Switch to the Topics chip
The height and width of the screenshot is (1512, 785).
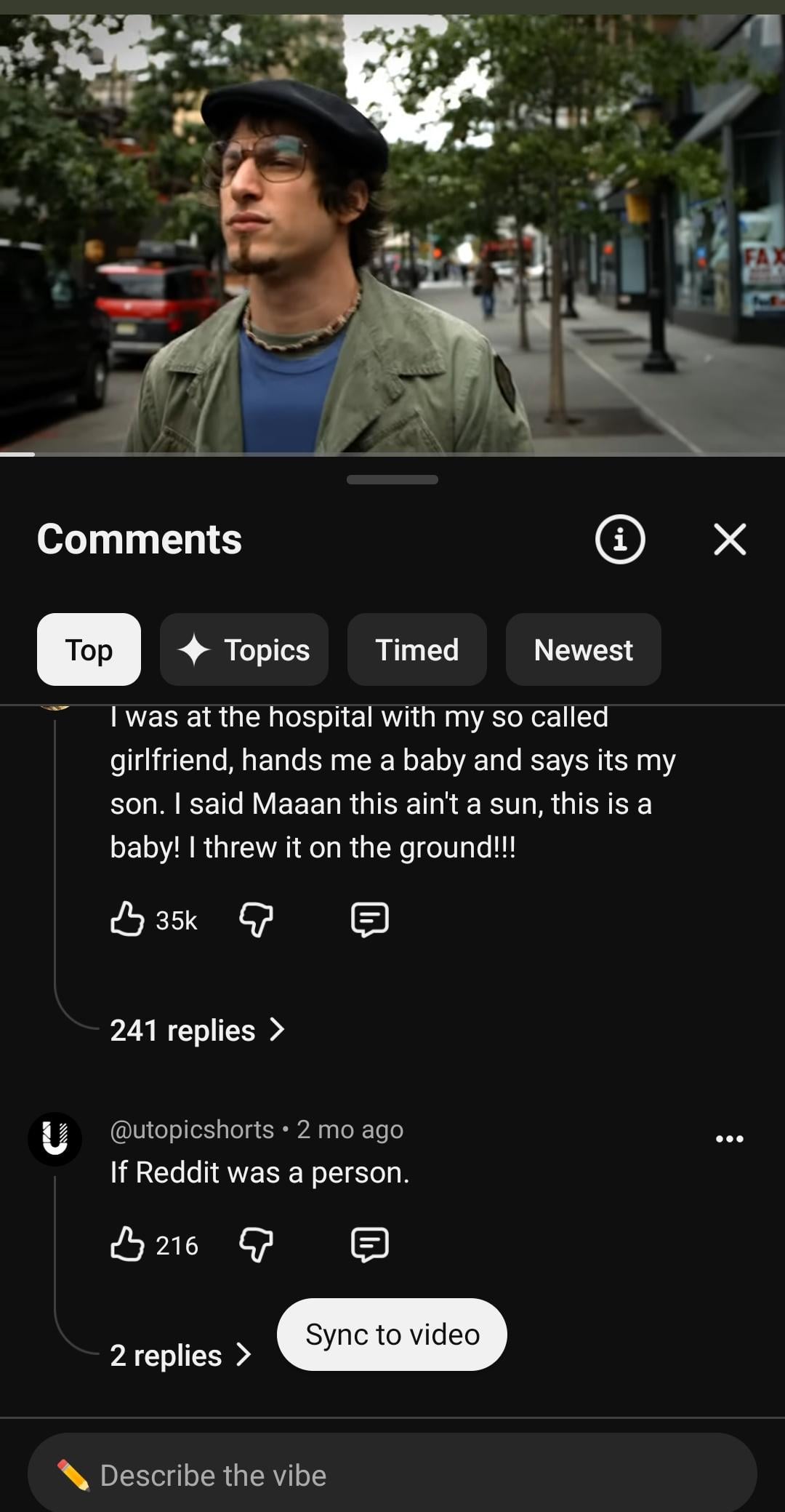click(244, 649)
